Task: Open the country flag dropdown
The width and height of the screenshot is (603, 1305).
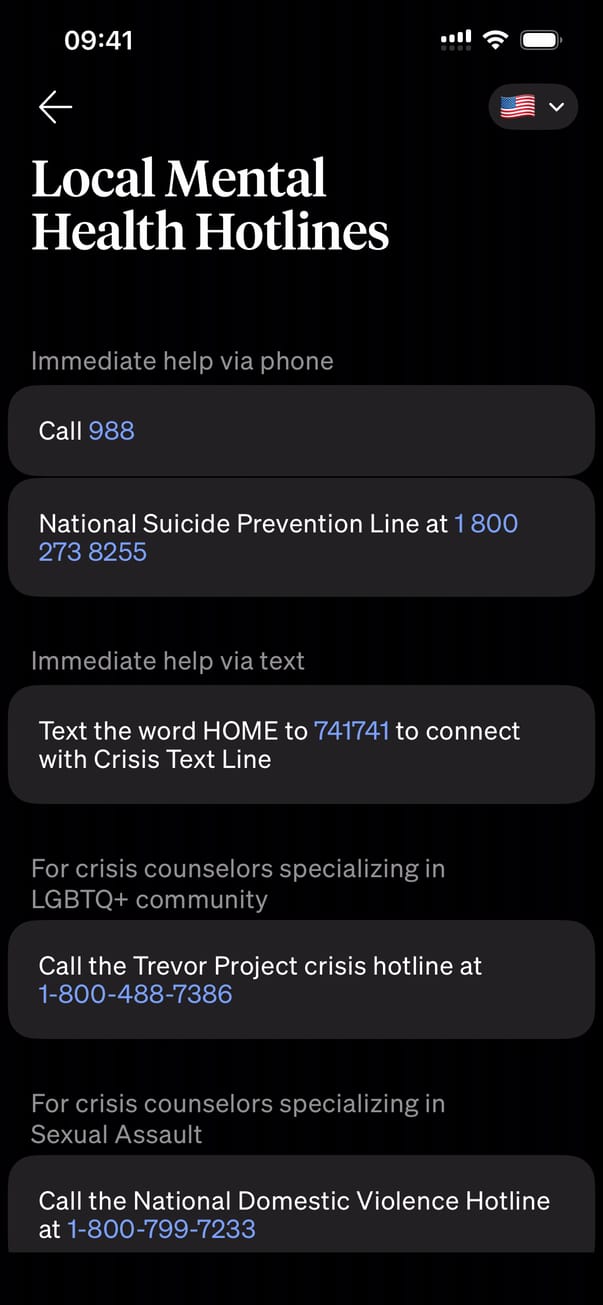Action: (x=533, y=107)
